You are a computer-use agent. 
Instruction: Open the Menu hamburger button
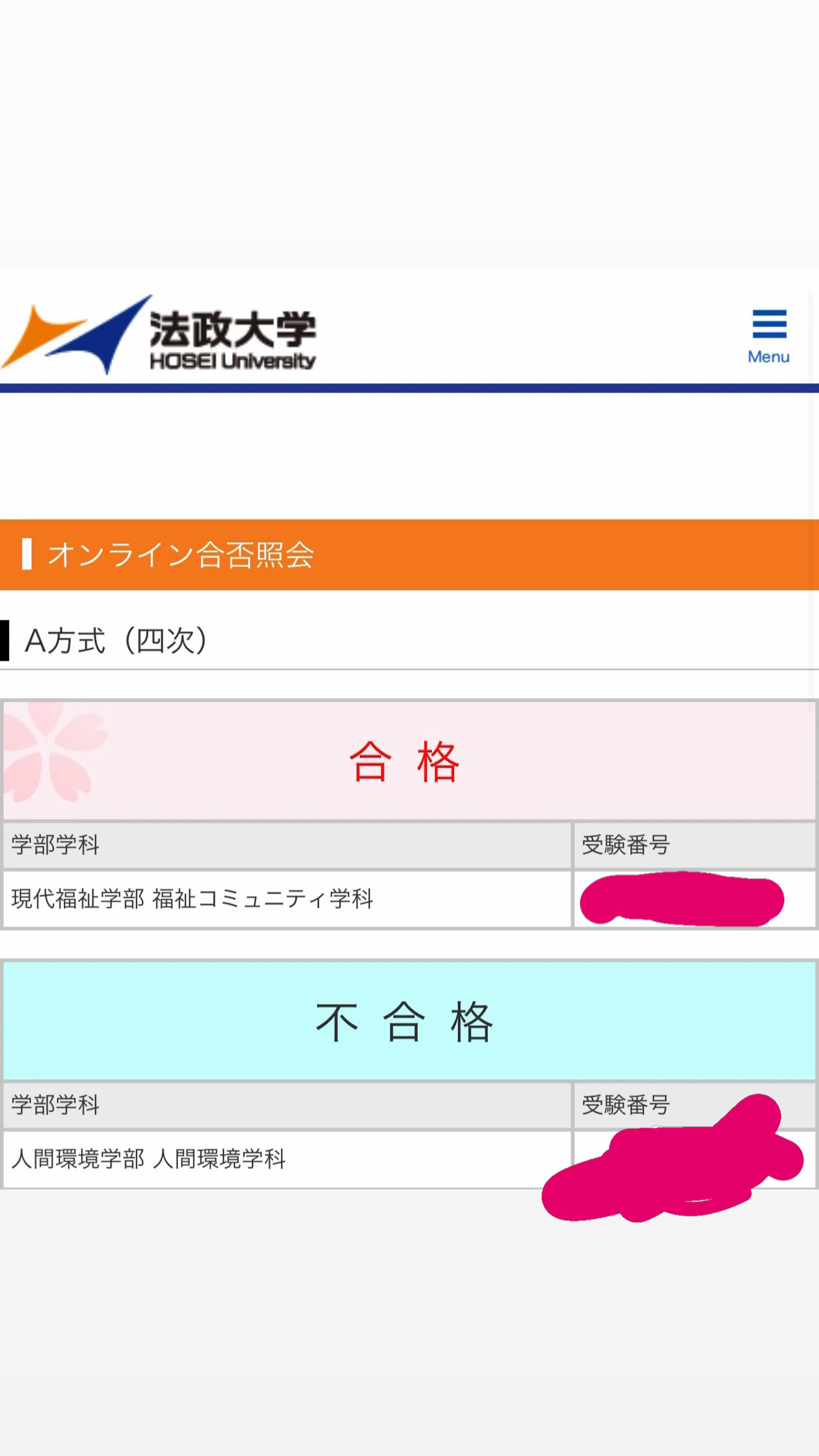tap(769, 335)
